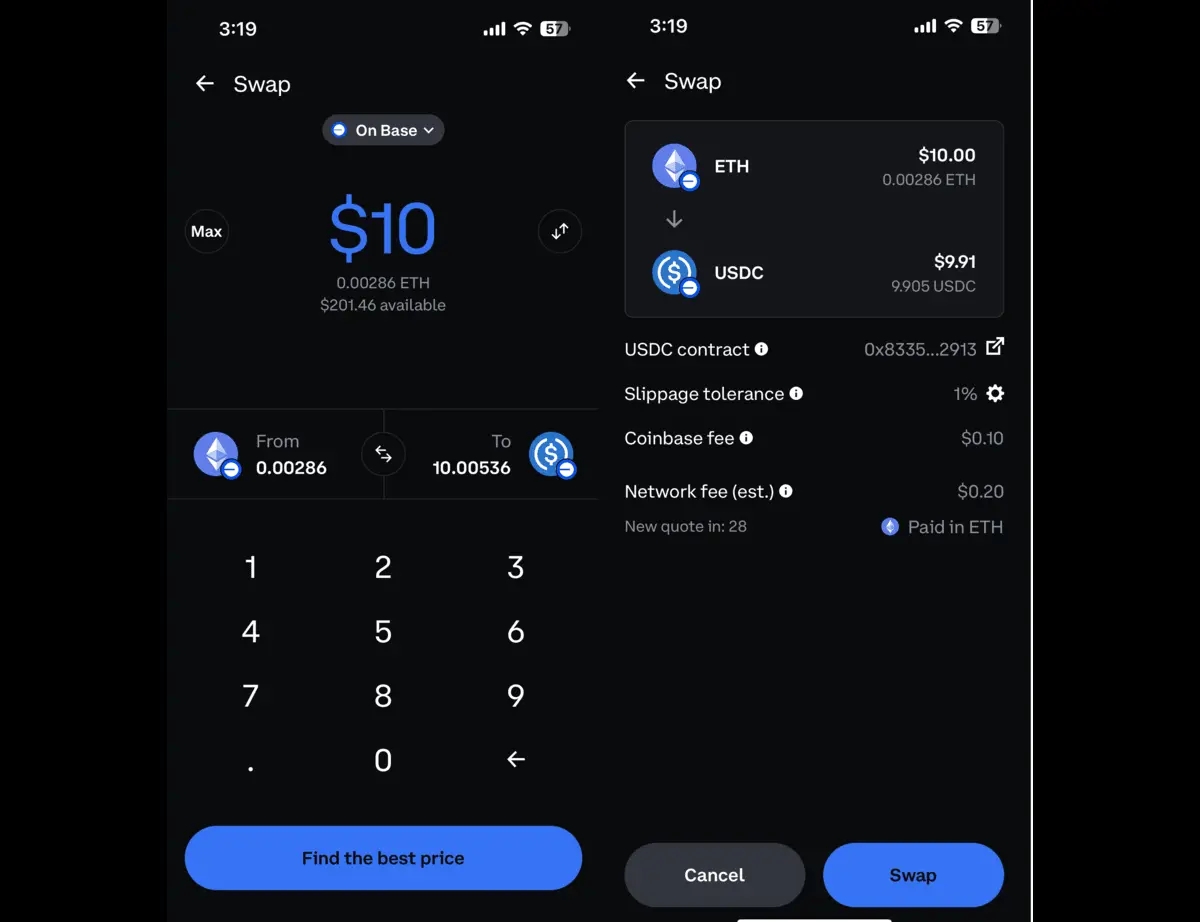The width and height of the screenshot is (1200, 922).
Task: Tap Find the best price
Action: (x=383, y=858)
